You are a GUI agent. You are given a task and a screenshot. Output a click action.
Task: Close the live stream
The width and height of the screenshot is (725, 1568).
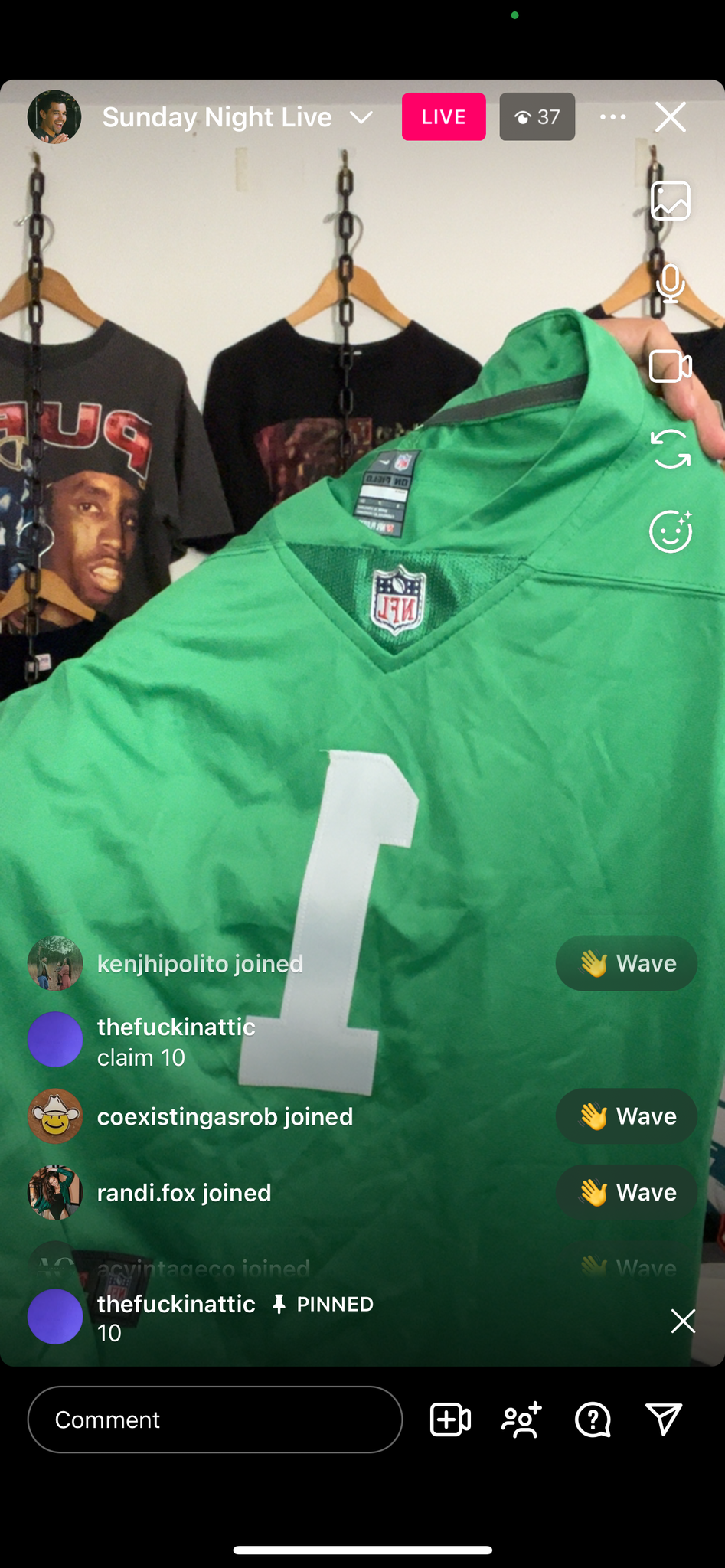pos(670,117)
